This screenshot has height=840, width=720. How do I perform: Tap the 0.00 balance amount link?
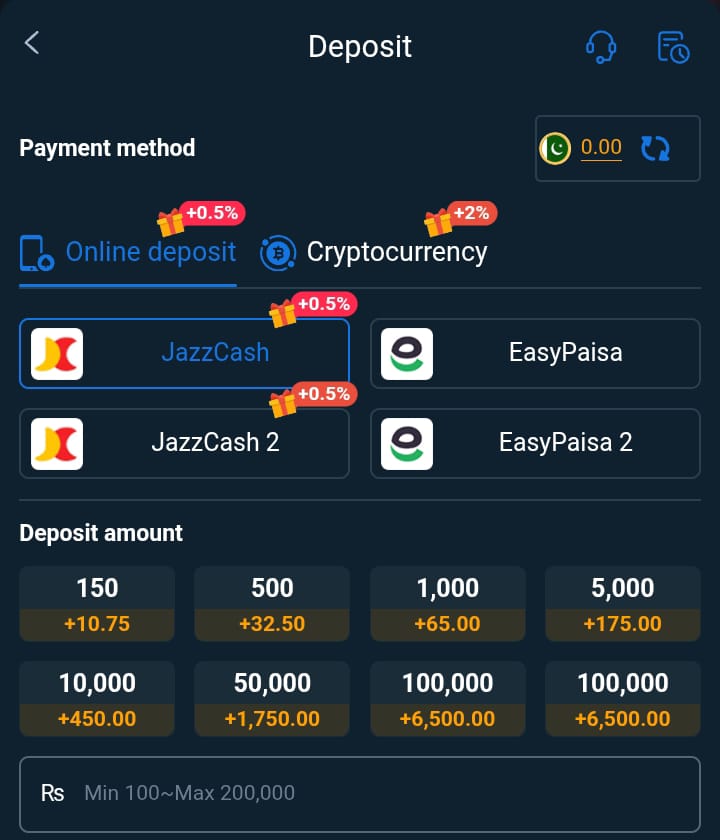601,147
